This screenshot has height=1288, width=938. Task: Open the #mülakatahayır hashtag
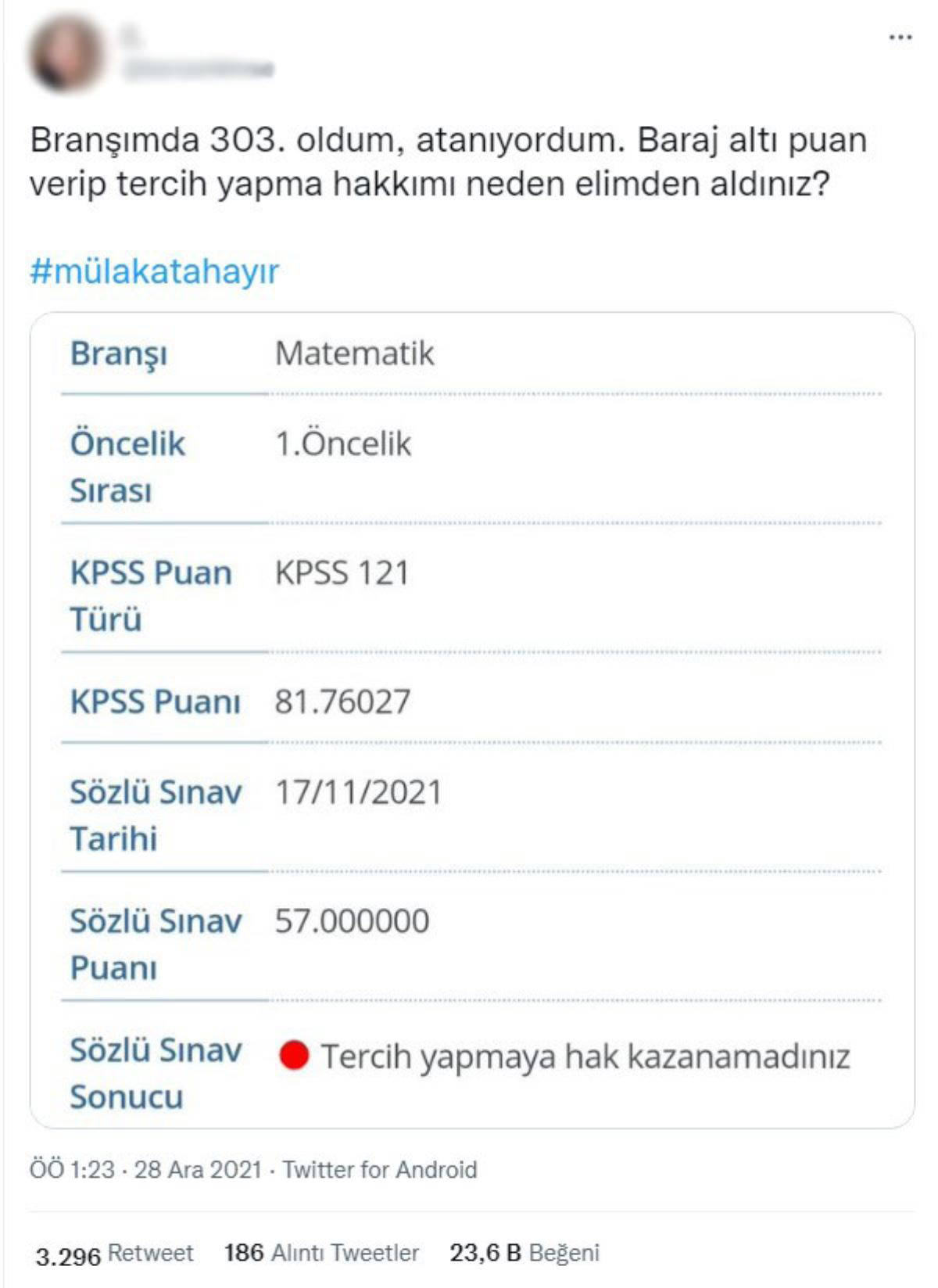pyautogui.click(x=154, y=271)
